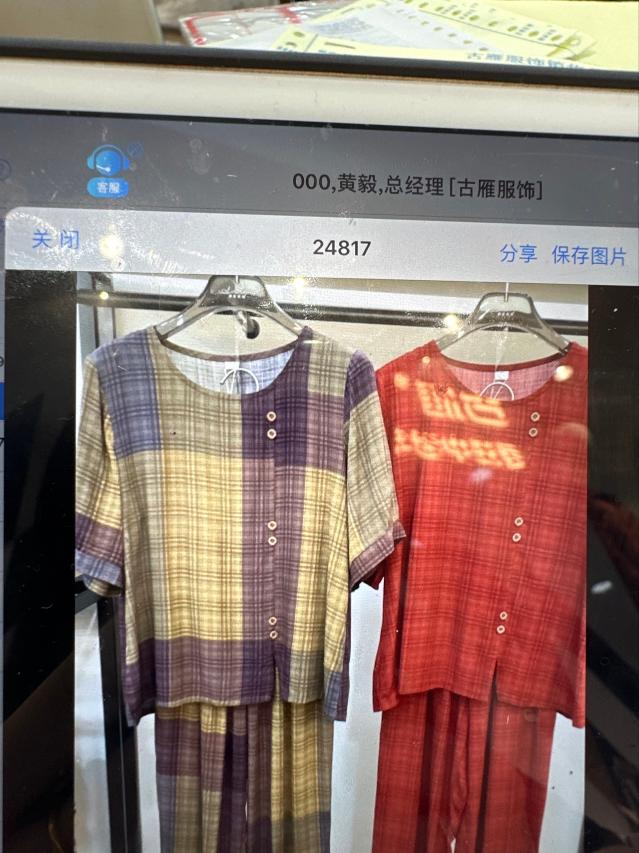The image size is (639, 853).
Task: Open the 客服 customer service icon
Action: click(108, 170)
